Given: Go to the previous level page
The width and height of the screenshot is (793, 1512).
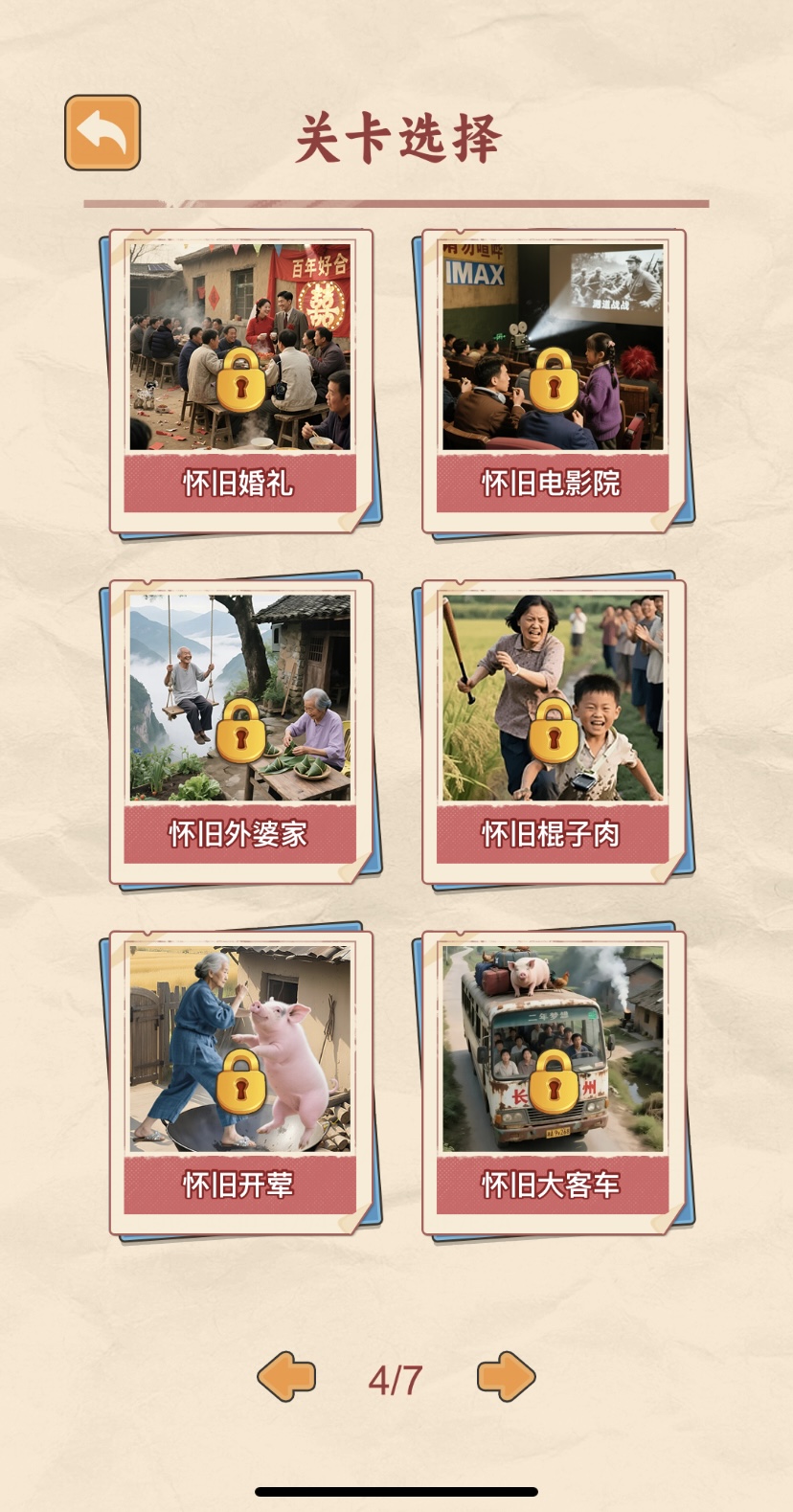Looking at the screenshot, I should [286, 1377].
